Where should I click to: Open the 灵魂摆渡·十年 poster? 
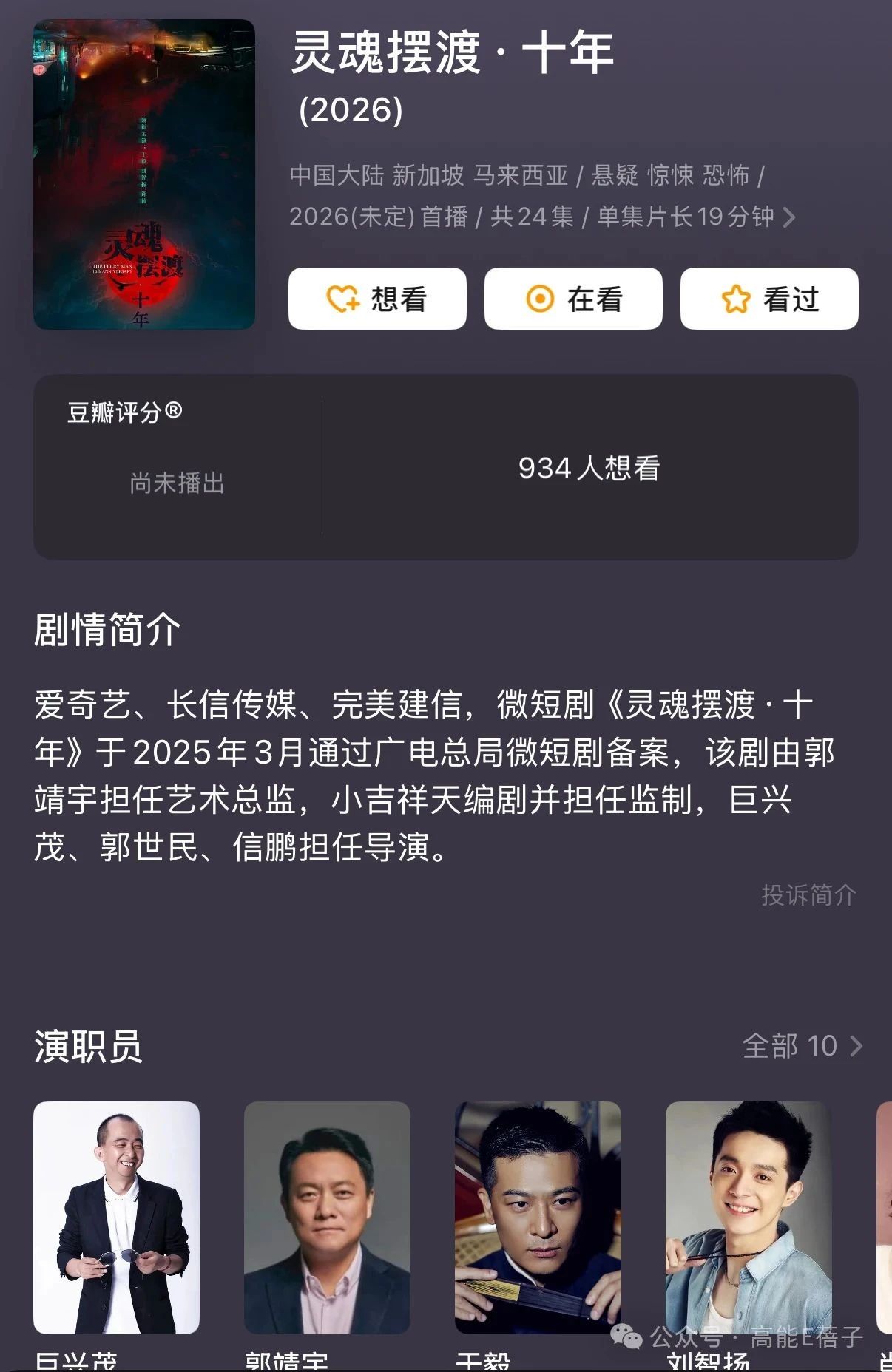point(144,174)
